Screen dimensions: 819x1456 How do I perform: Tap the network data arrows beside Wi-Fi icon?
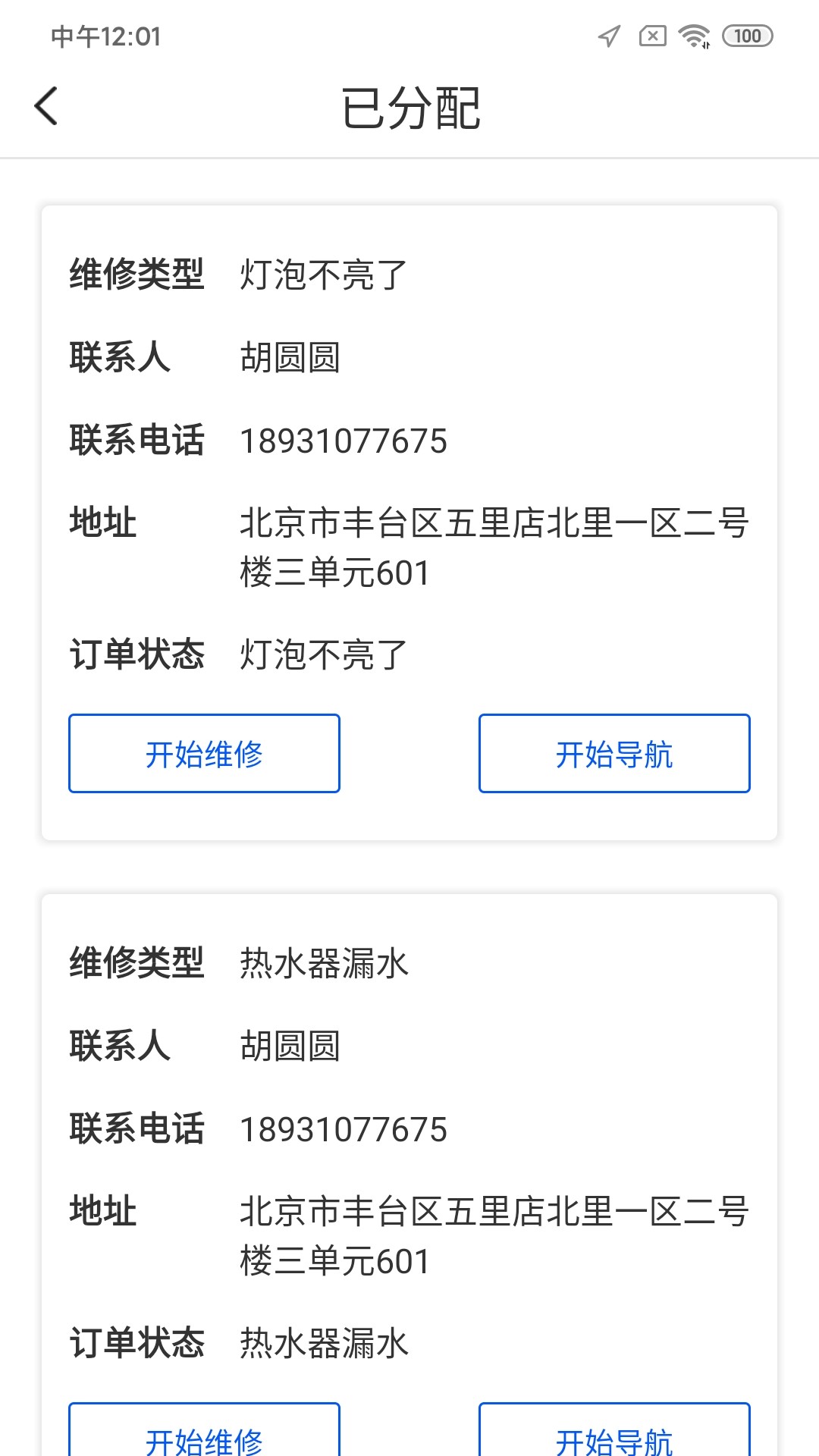click(x=707, y=44)
